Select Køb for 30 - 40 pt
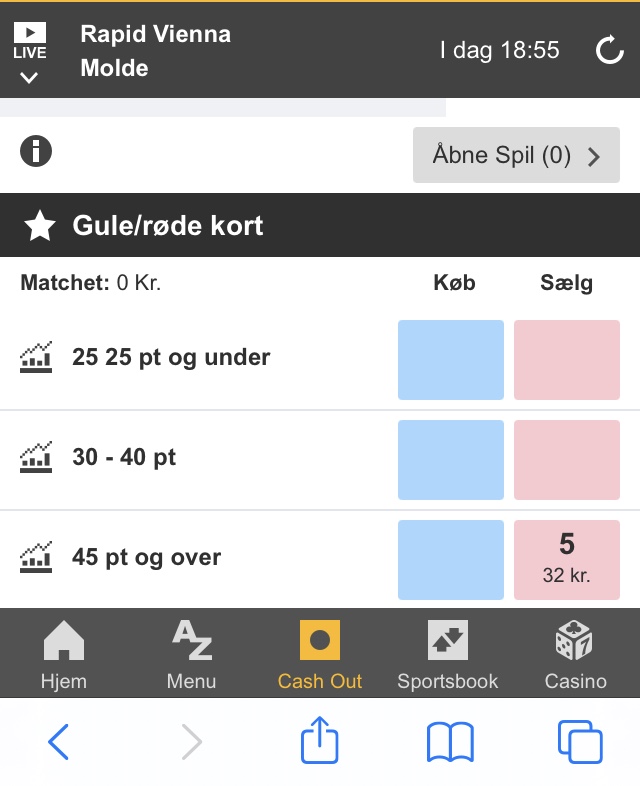Viewport: 640px width, 786px height. tap(451, 460)
